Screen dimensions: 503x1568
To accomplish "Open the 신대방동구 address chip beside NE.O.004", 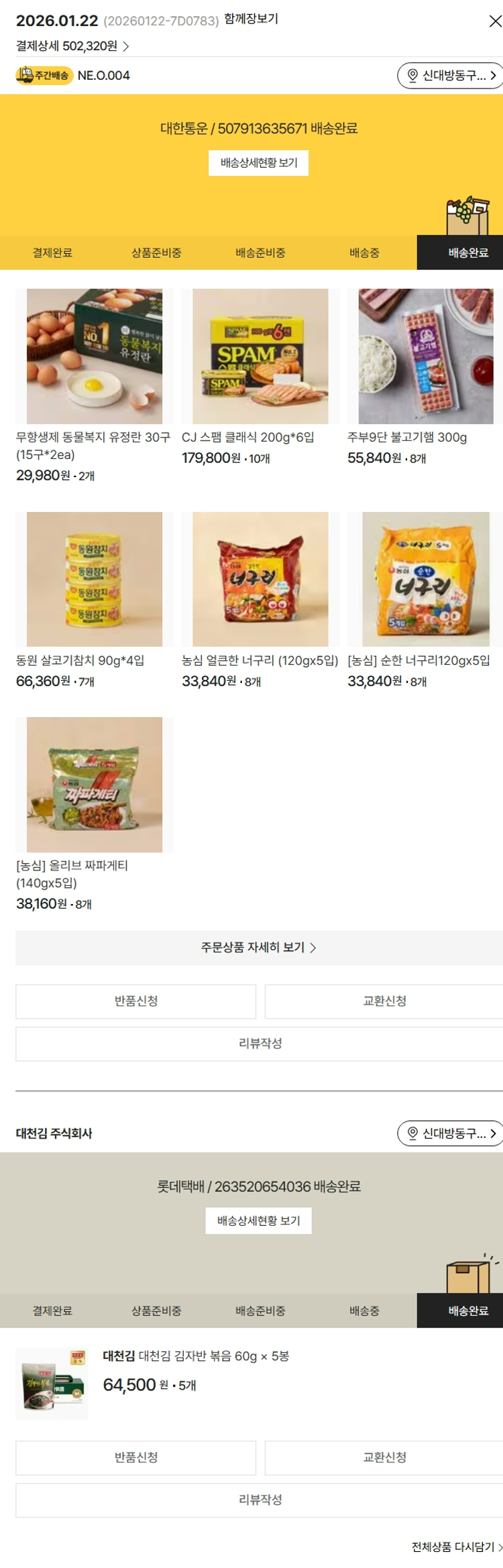I will [x=449, y=76].
